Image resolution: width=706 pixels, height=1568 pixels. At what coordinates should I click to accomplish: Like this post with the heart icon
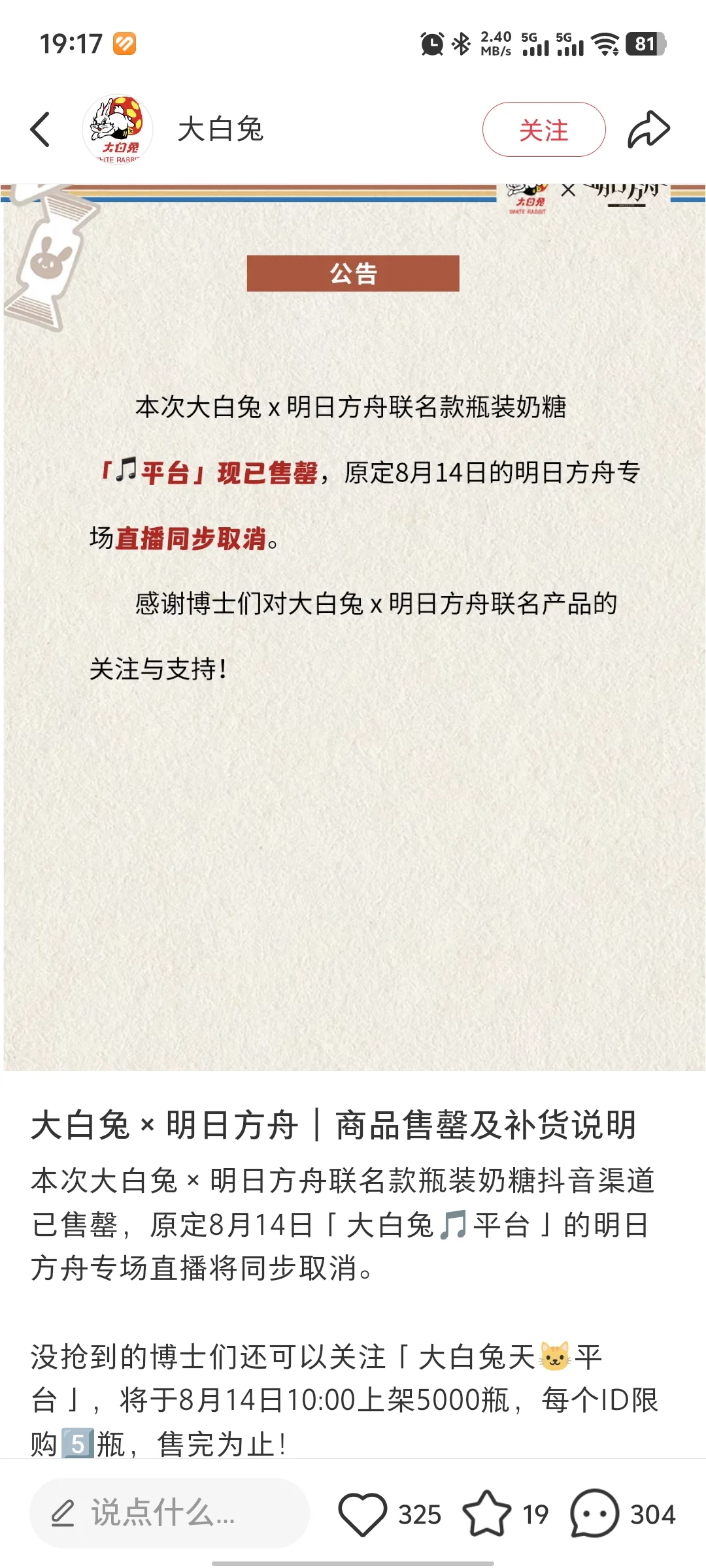(362, 1513)
